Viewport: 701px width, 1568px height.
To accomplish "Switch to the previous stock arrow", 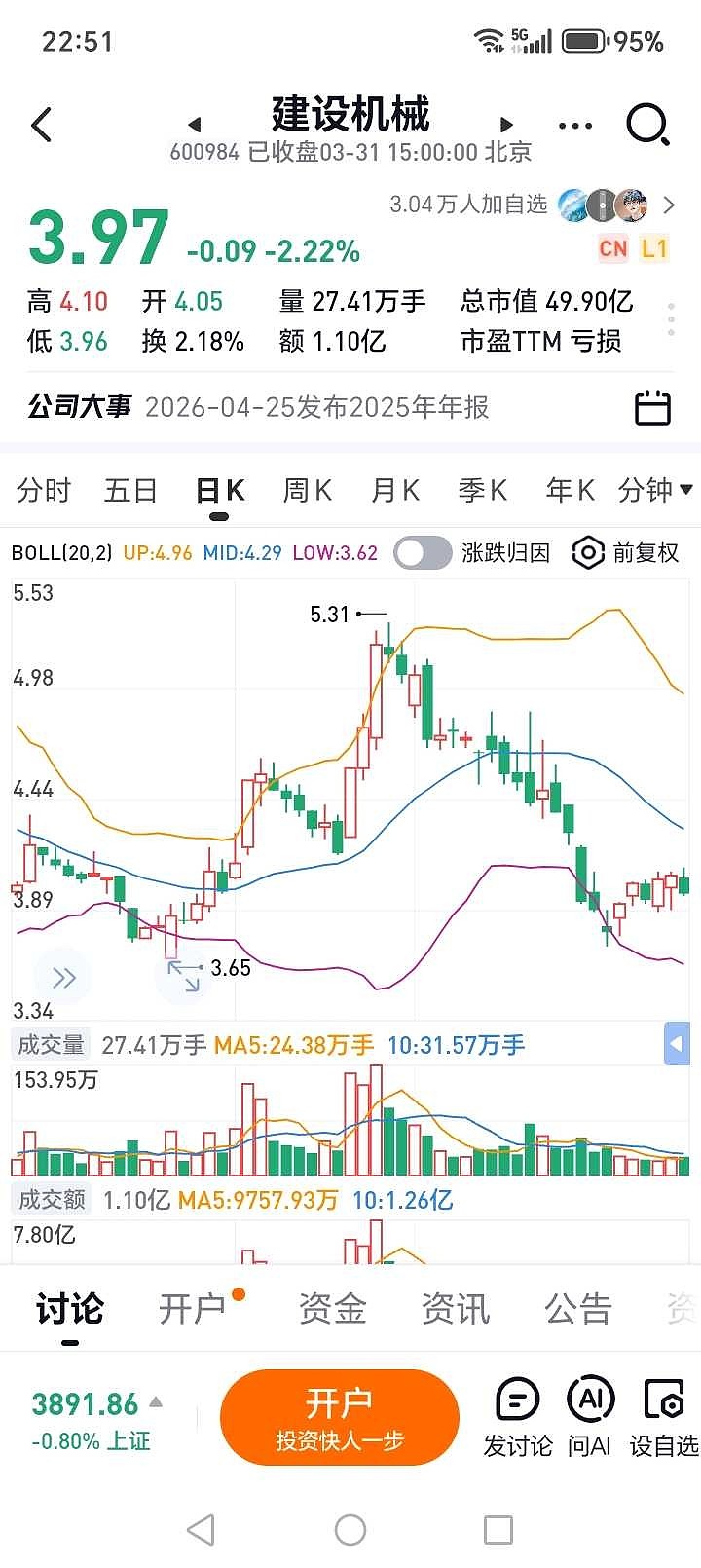I will 195,125.
